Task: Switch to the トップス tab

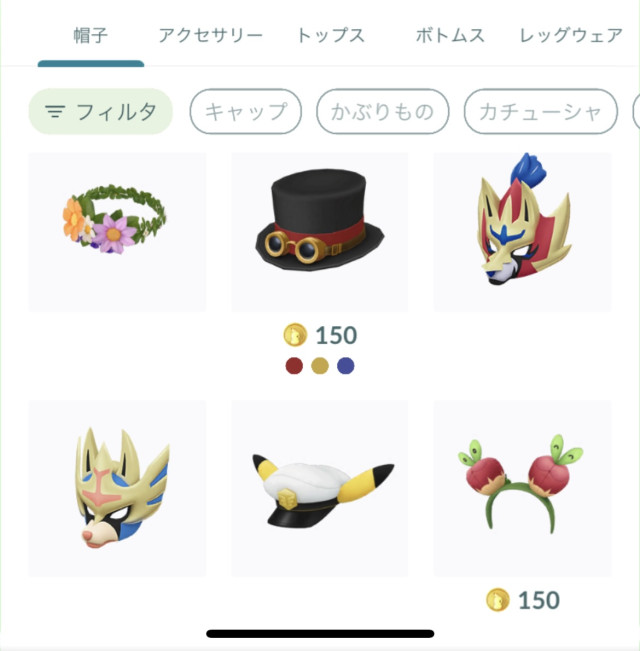Action: 330,36
